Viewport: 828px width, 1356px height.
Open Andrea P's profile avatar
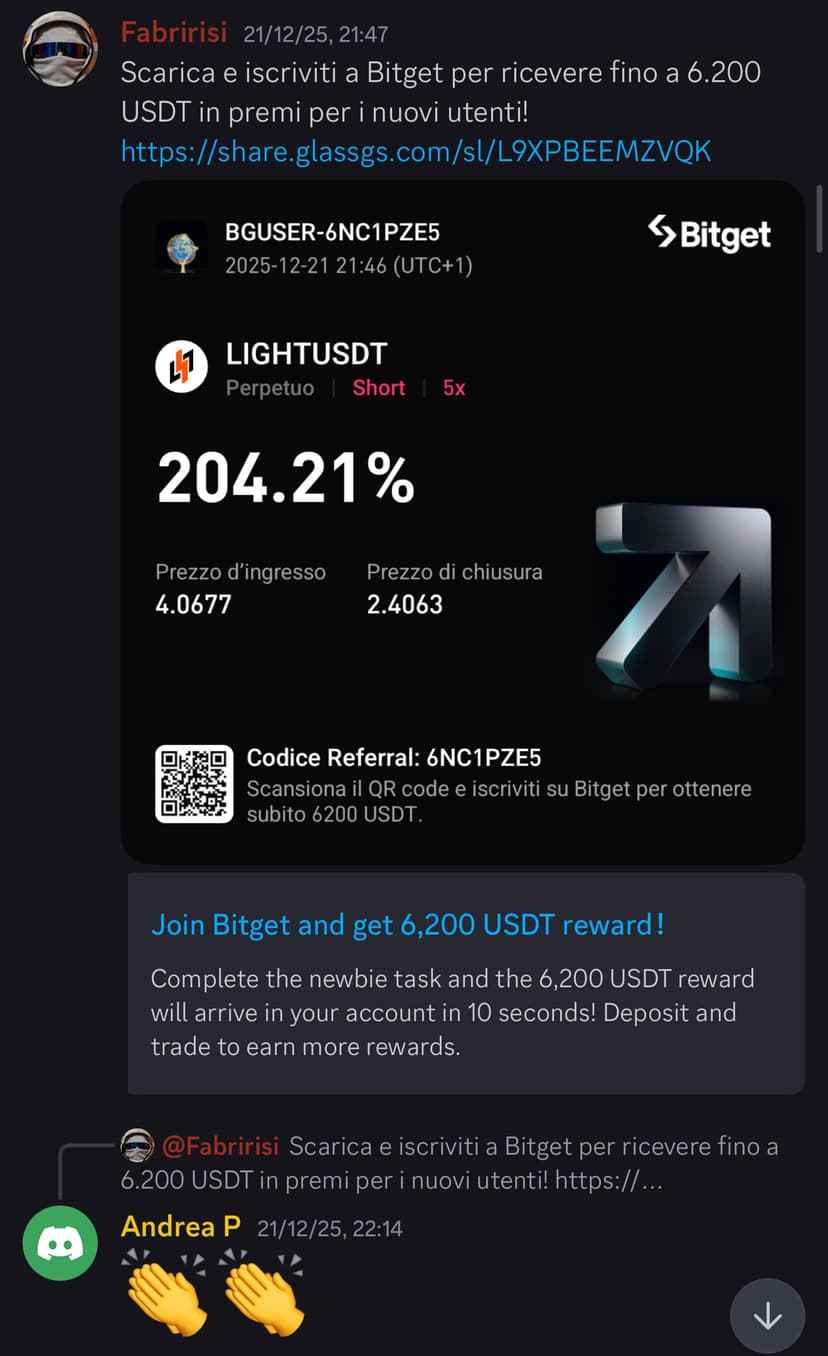tap(60, 1243)
